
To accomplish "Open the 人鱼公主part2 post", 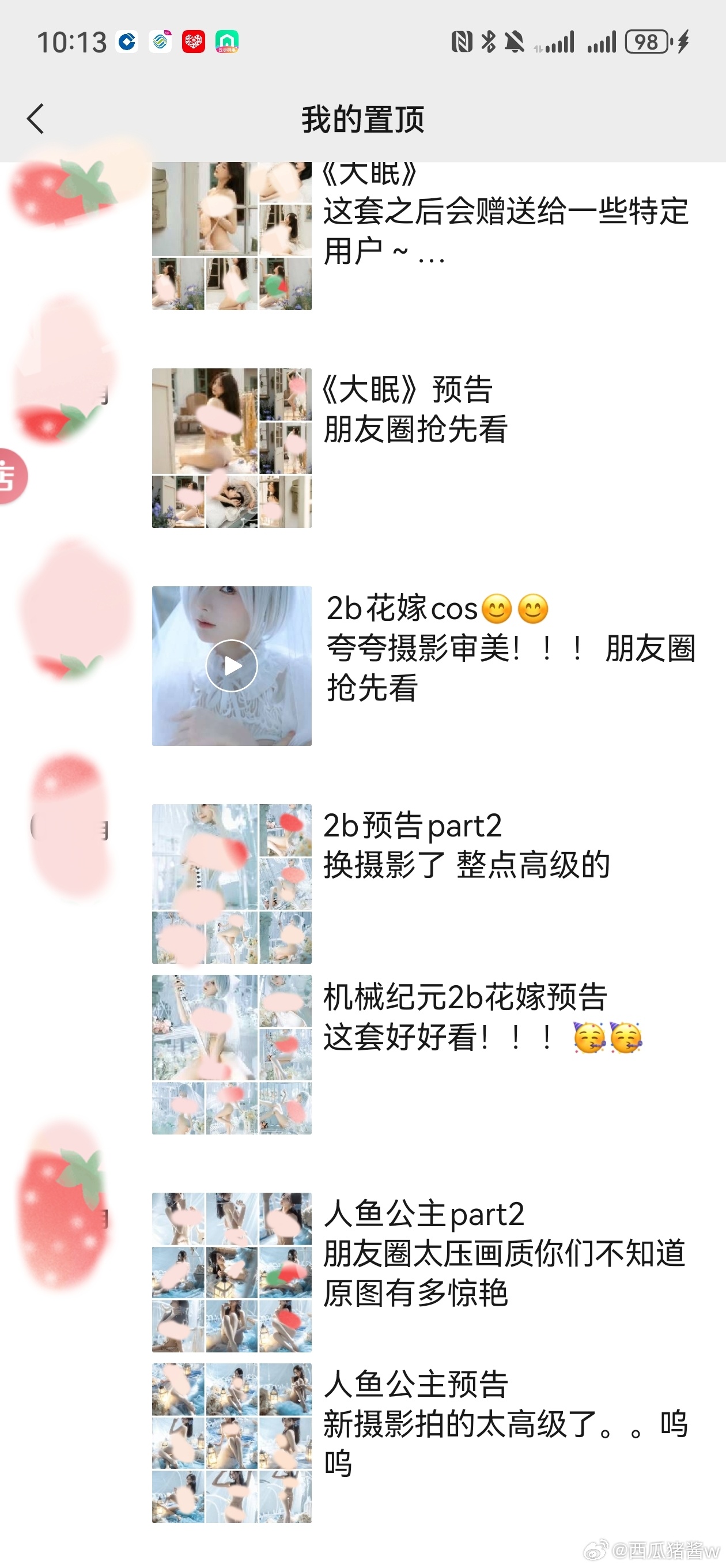I will tap(504, 1253).
